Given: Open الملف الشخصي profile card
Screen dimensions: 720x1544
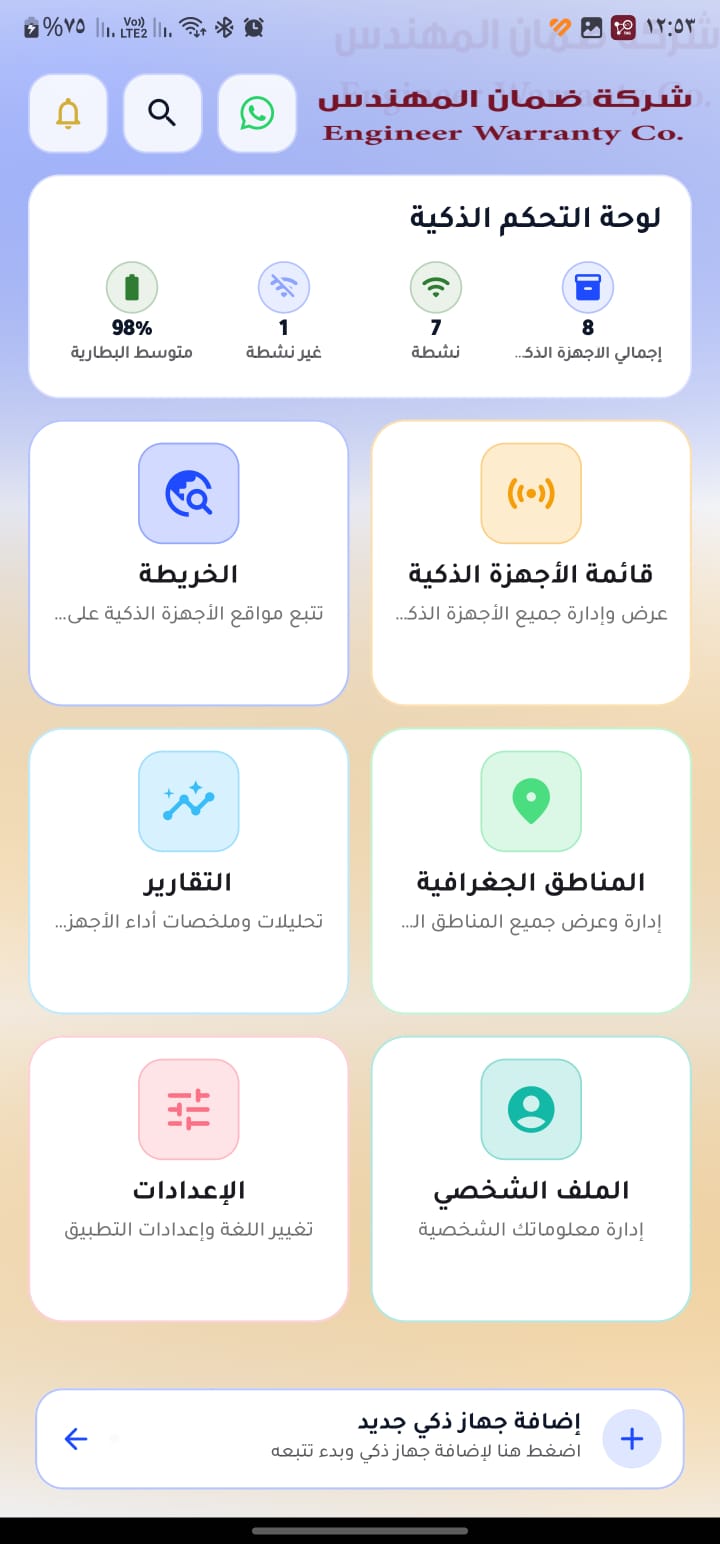Looking at the screenshot, I should click(x=530, y=1178).
